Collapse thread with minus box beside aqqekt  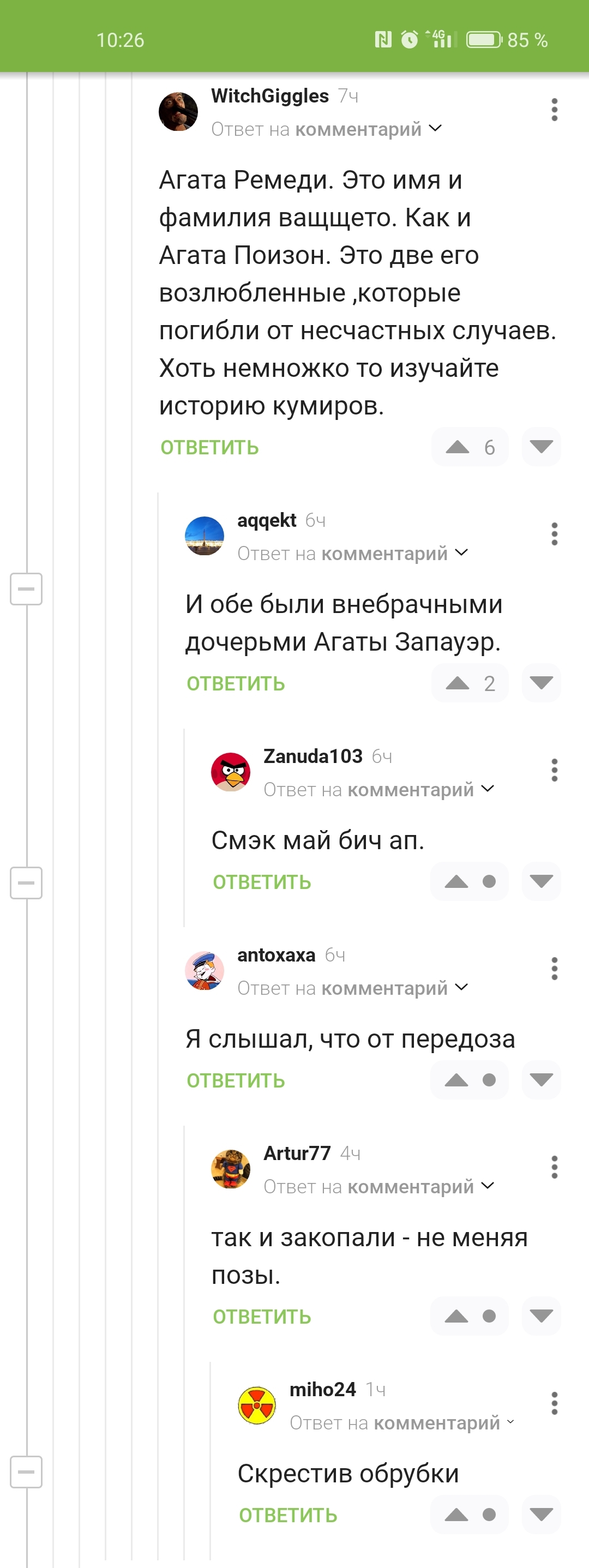tap(26, 588)
